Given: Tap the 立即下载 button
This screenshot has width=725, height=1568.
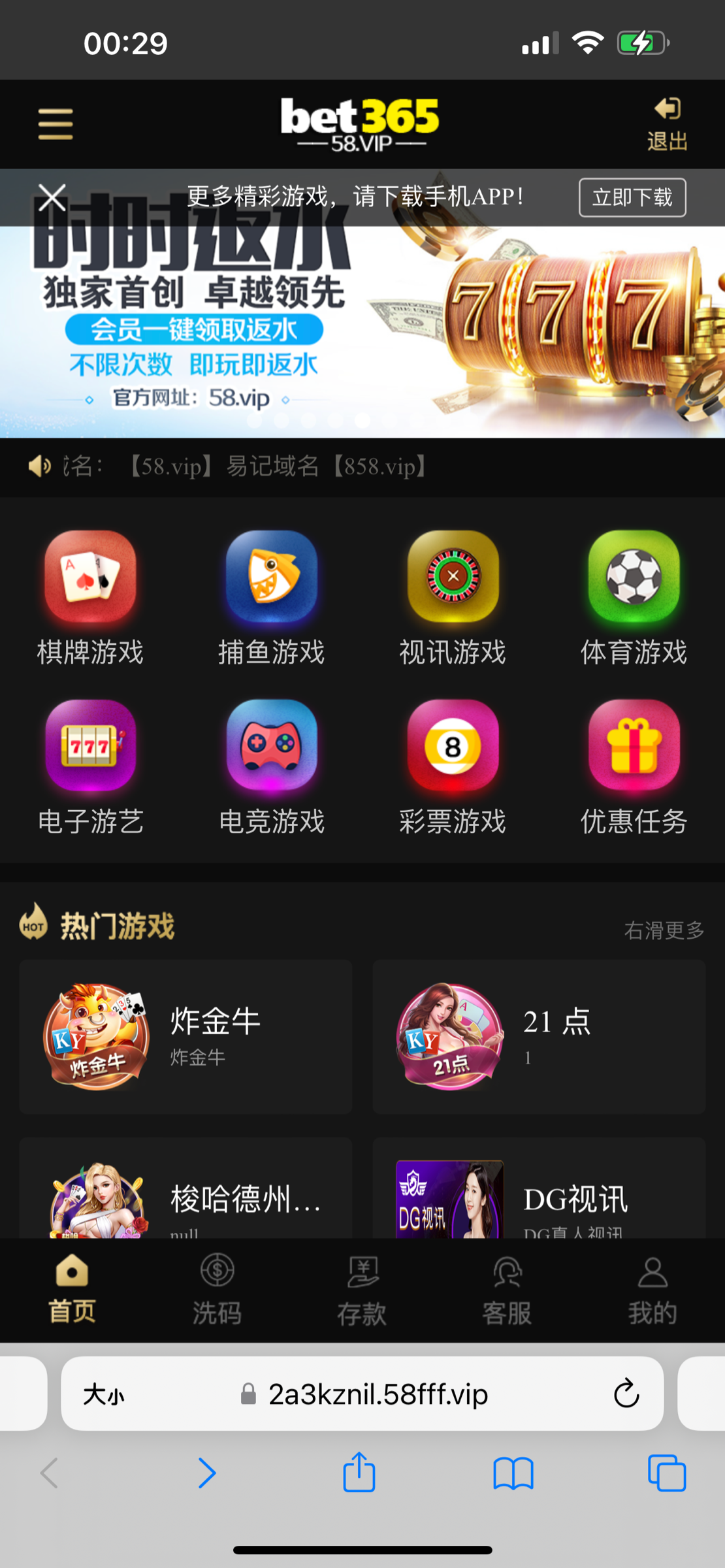Looking at the screenshot, I should pyautogui.click(x=632, y=197).
